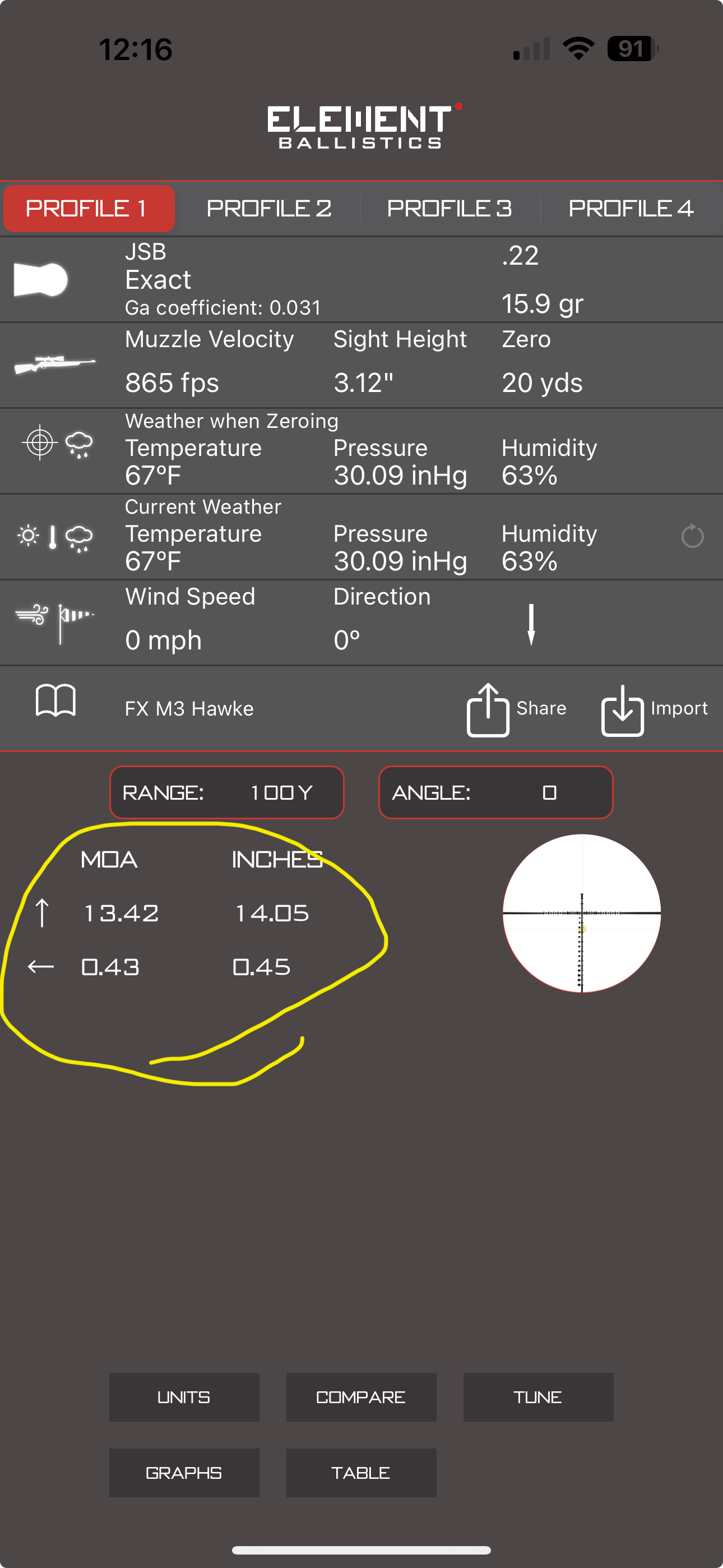Image resolution: width=723 pixels, height=1568 pixels.
Task: View the Graphs screen
Action: 184,1473
